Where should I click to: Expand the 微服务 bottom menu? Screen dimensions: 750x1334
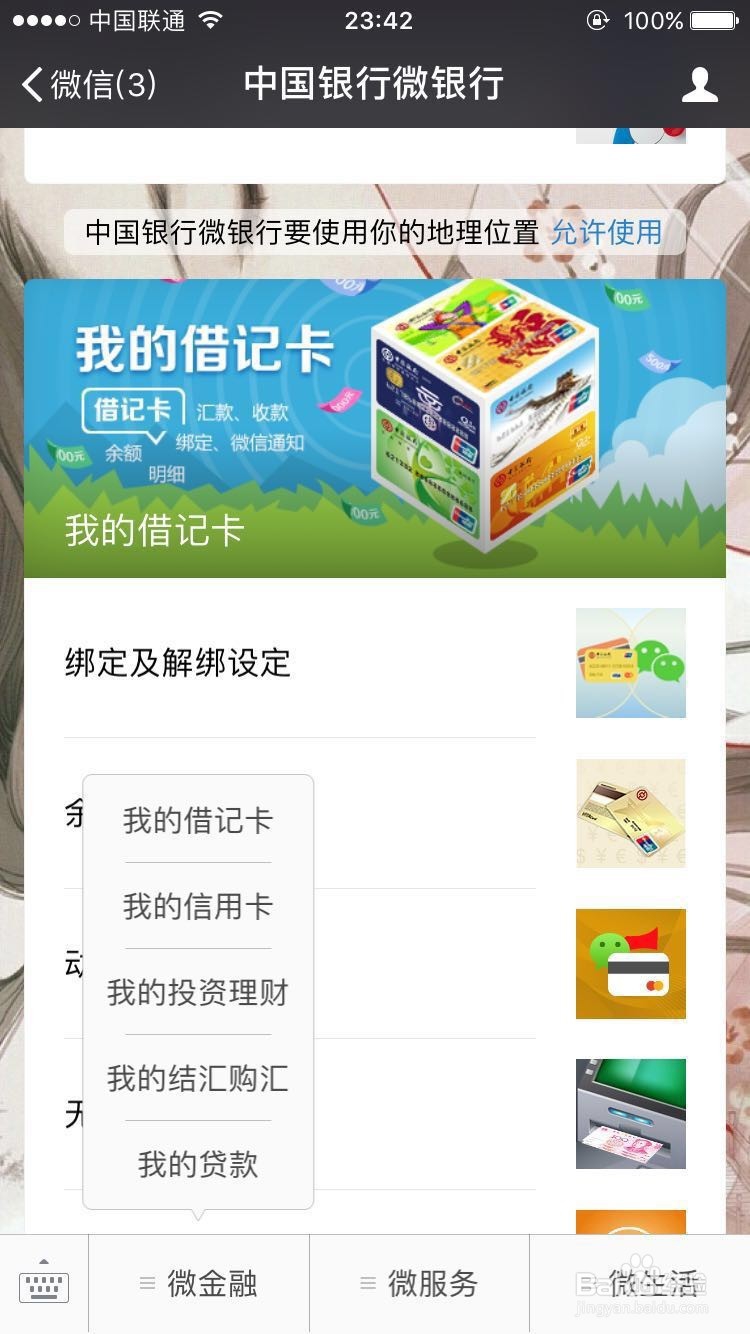(419, 1285)
